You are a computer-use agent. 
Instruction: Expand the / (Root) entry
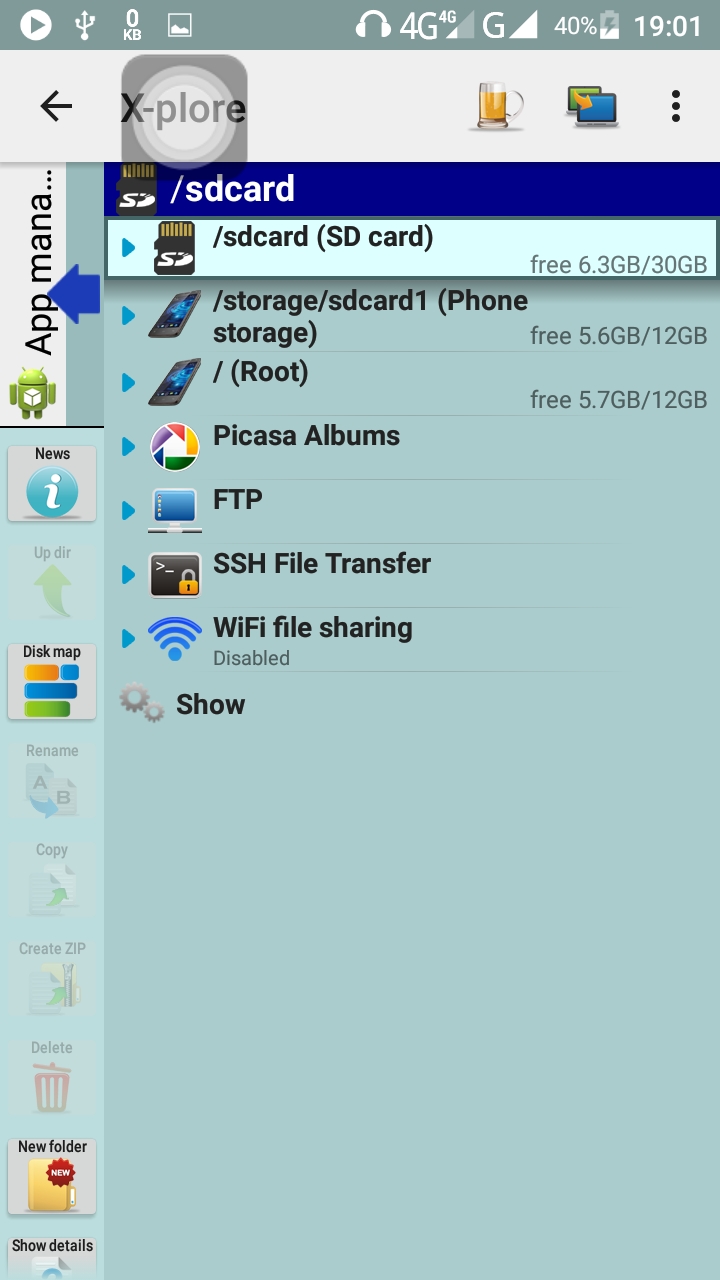128,383
